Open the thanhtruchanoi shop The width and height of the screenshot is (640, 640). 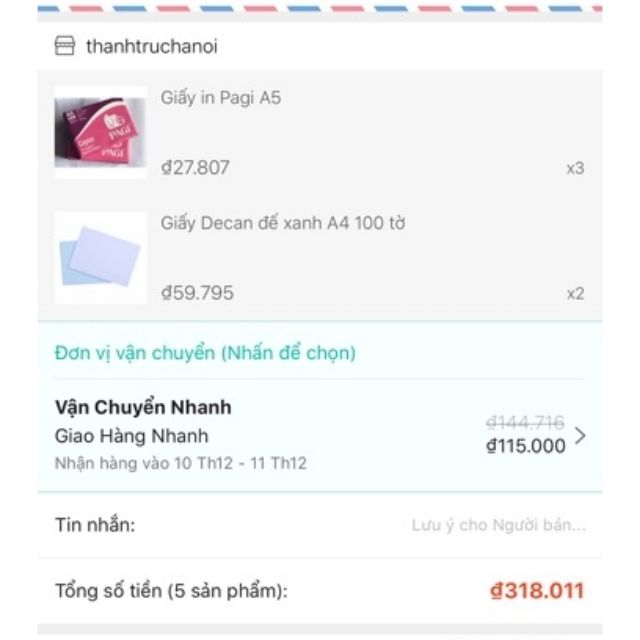150,47
